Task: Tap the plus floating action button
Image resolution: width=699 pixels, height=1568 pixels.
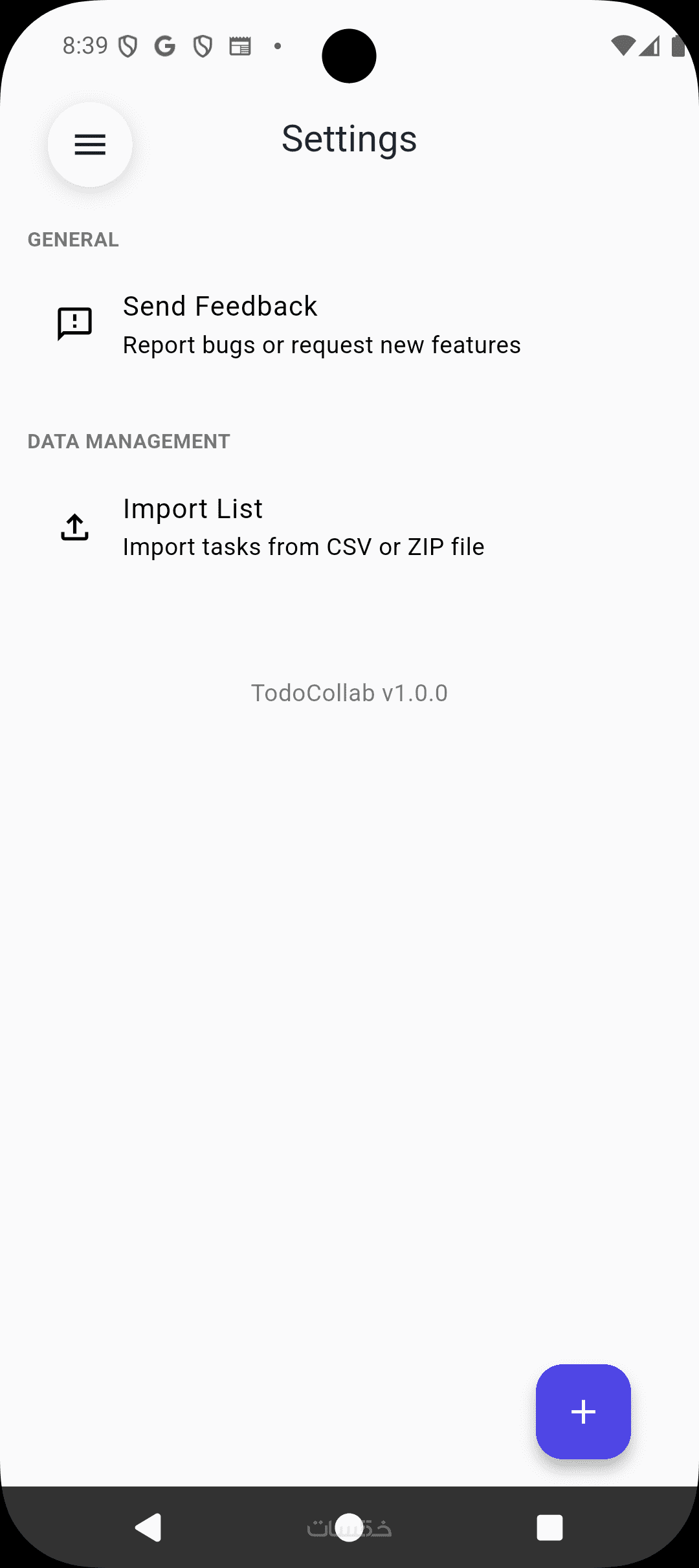Action: (x=583, y=1411)
